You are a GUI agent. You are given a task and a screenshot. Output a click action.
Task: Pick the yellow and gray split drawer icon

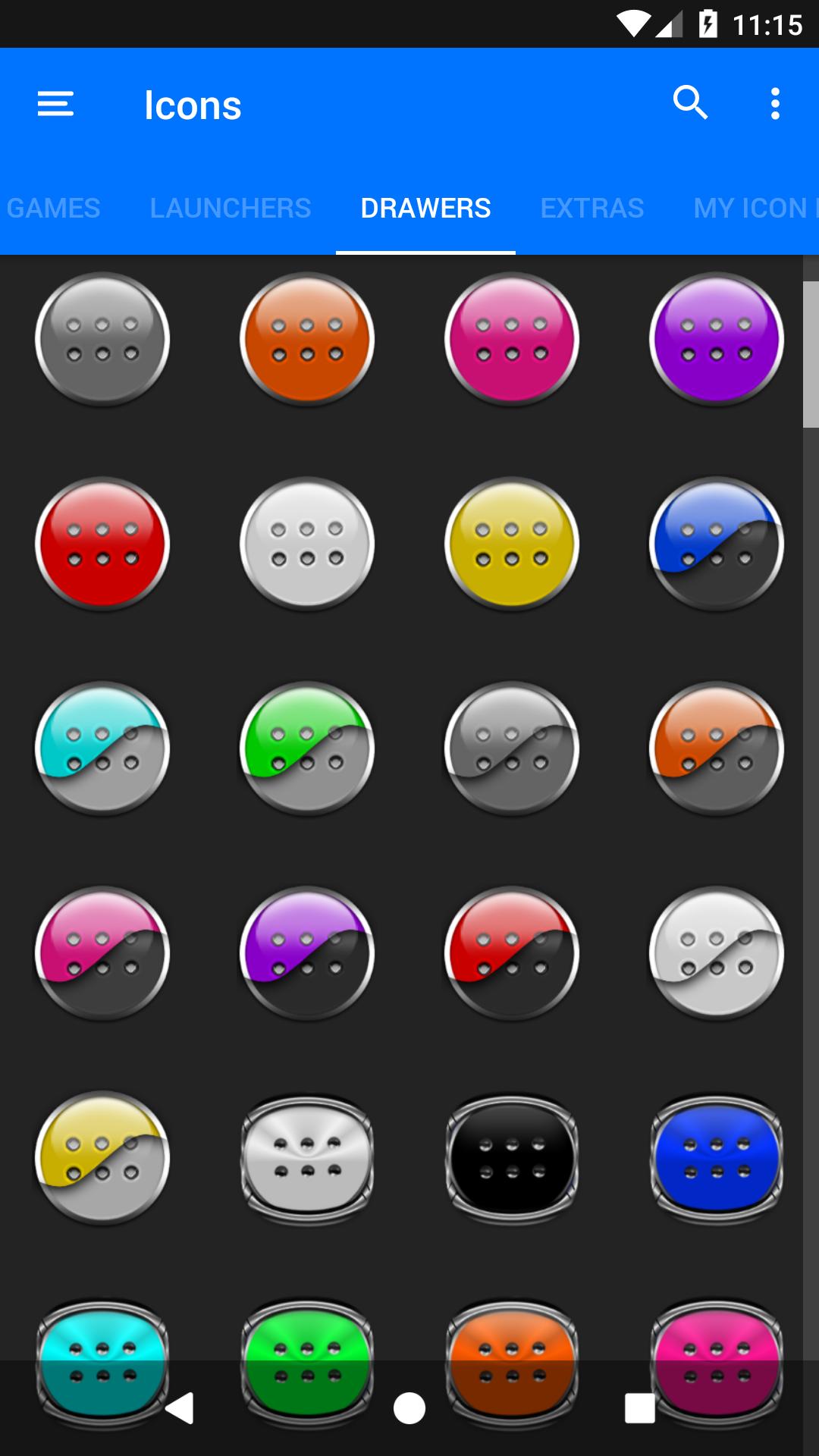[x=102, y=1158]
